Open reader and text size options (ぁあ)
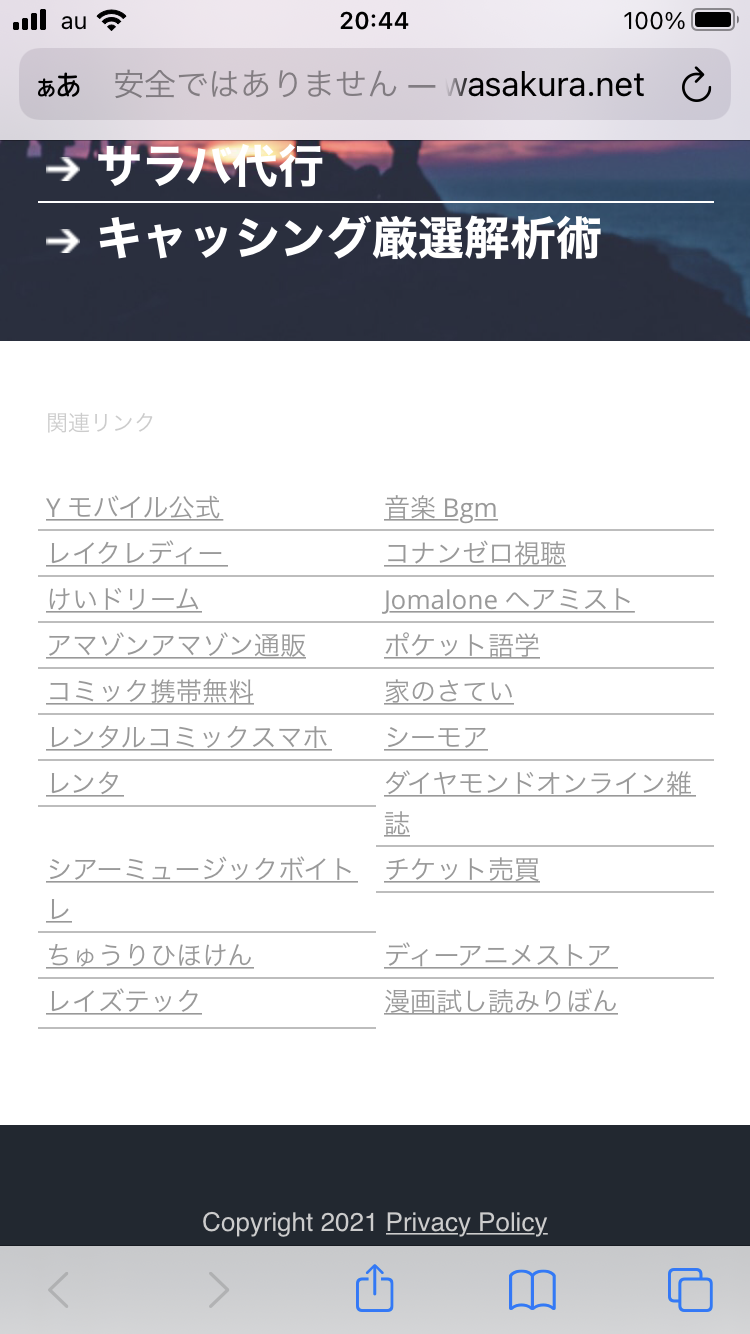This screenshot has height=1334, width=750. (x=59, y=86)
